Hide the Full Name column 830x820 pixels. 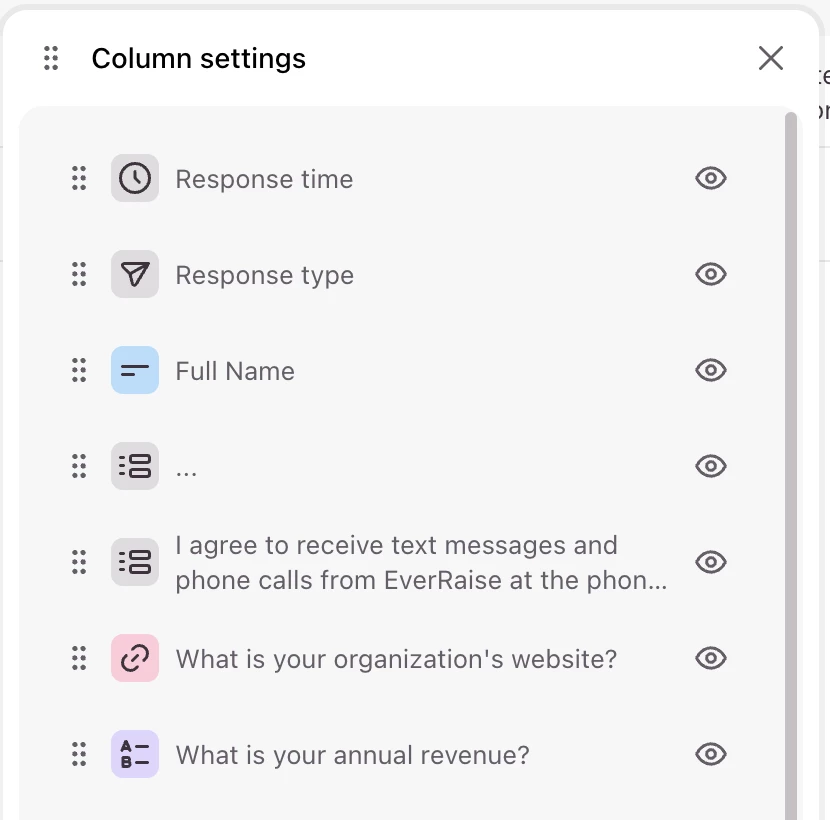coord(710,370)
